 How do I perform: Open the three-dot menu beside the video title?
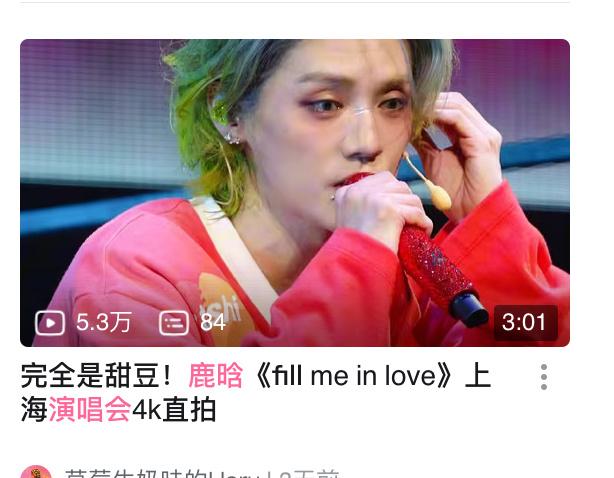point(543,377)
